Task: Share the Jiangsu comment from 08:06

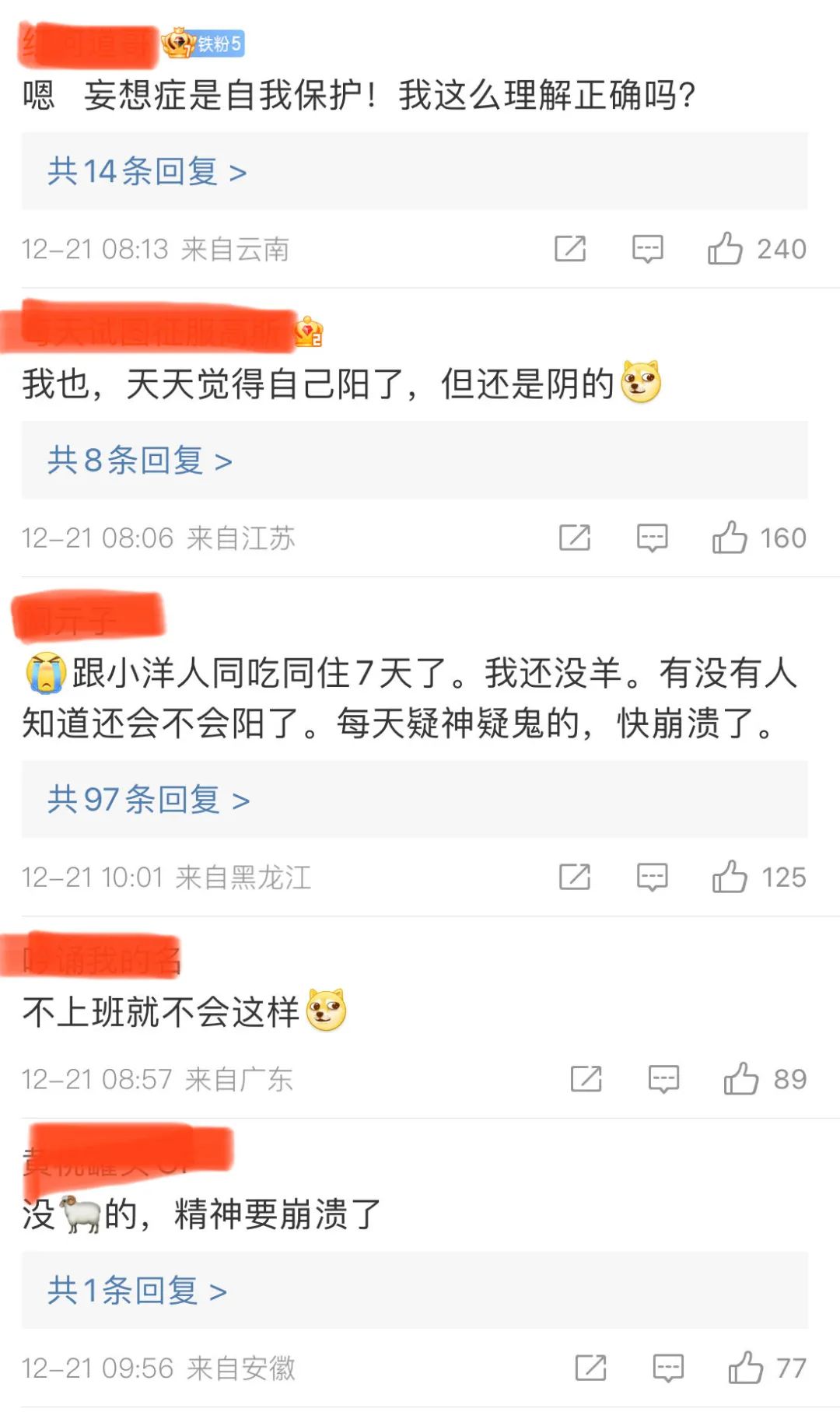Action: [575, 538]
